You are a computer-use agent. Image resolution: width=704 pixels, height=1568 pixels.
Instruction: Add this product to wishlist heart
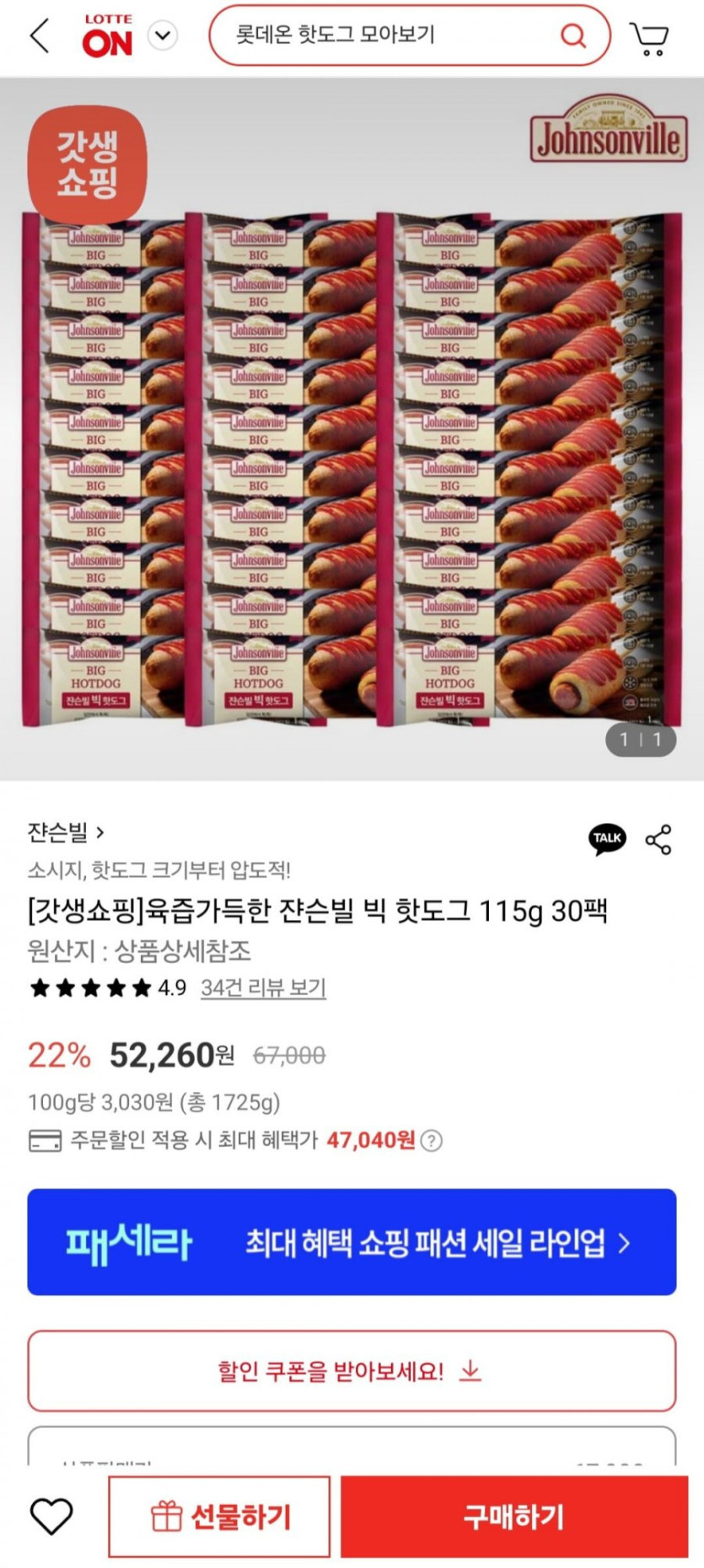(51, 1517)
